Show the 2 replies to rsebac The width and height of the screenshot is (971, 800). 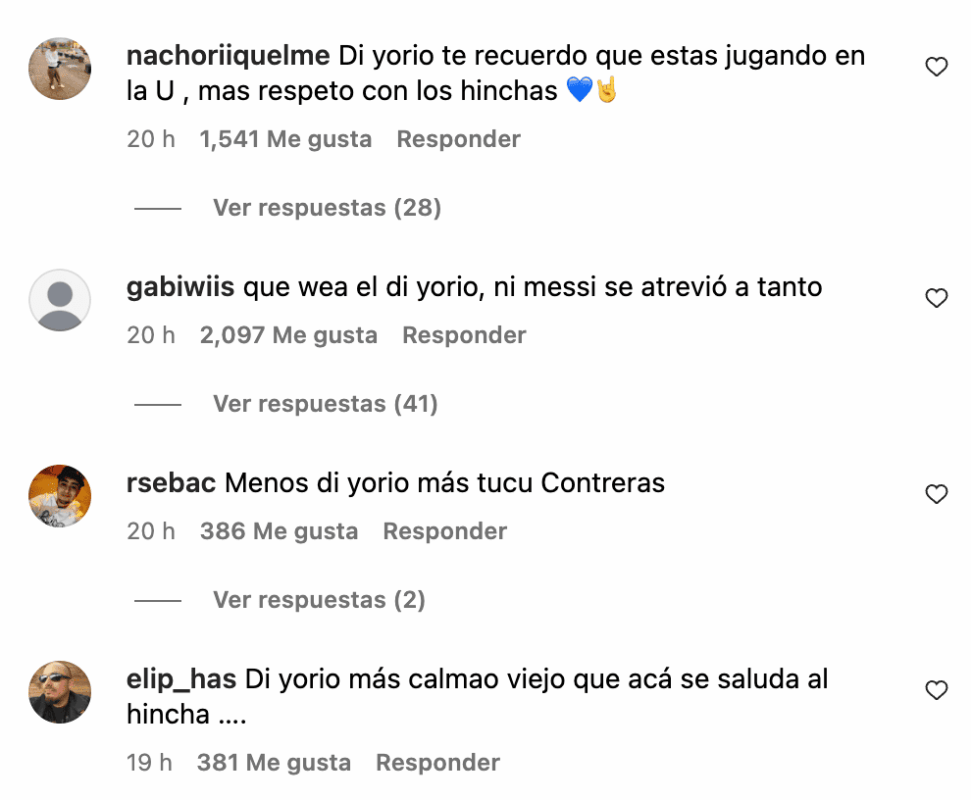(x=318, y=600)
